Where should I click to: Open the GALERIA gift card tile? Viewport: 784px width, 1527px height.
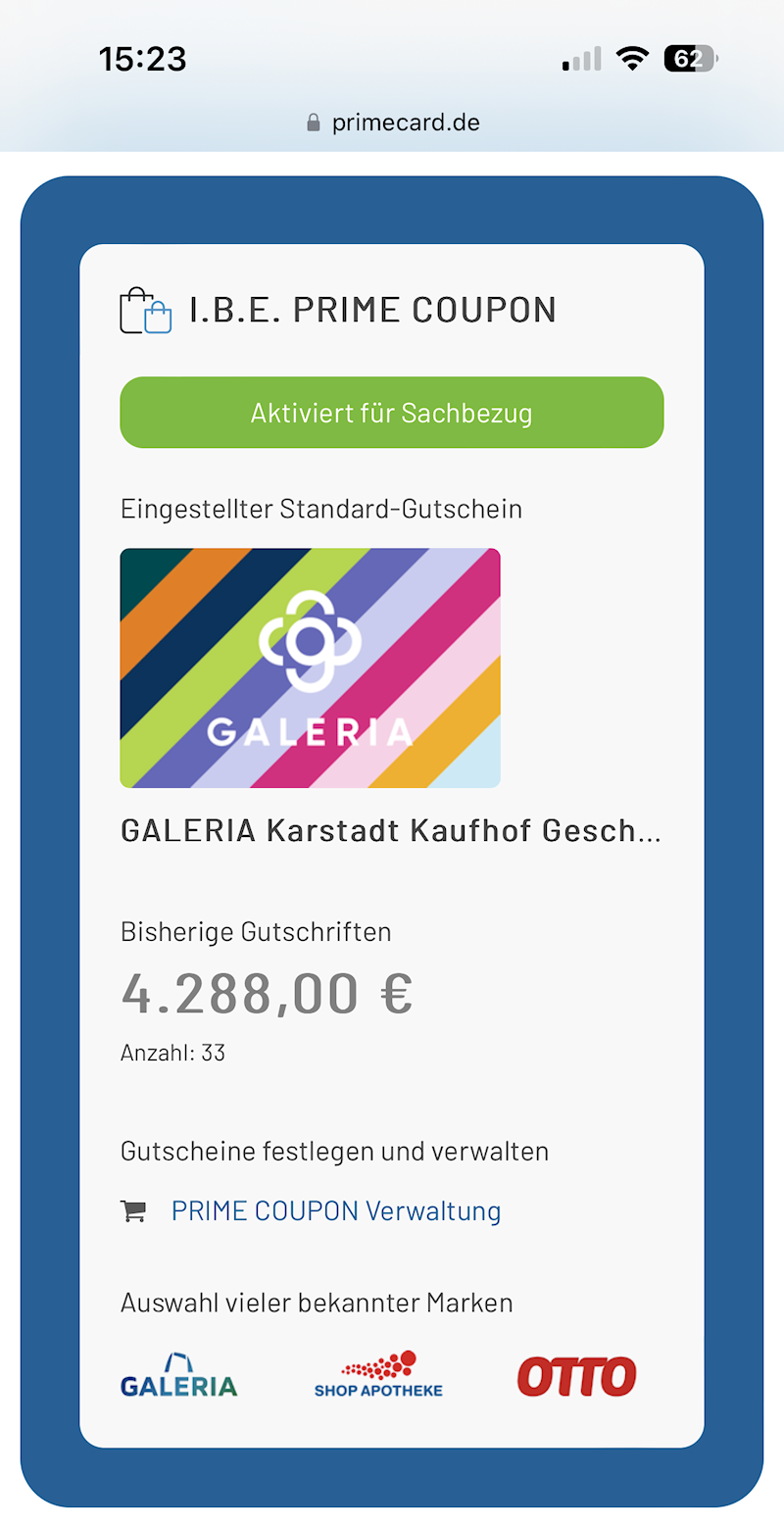click(310, 667)
